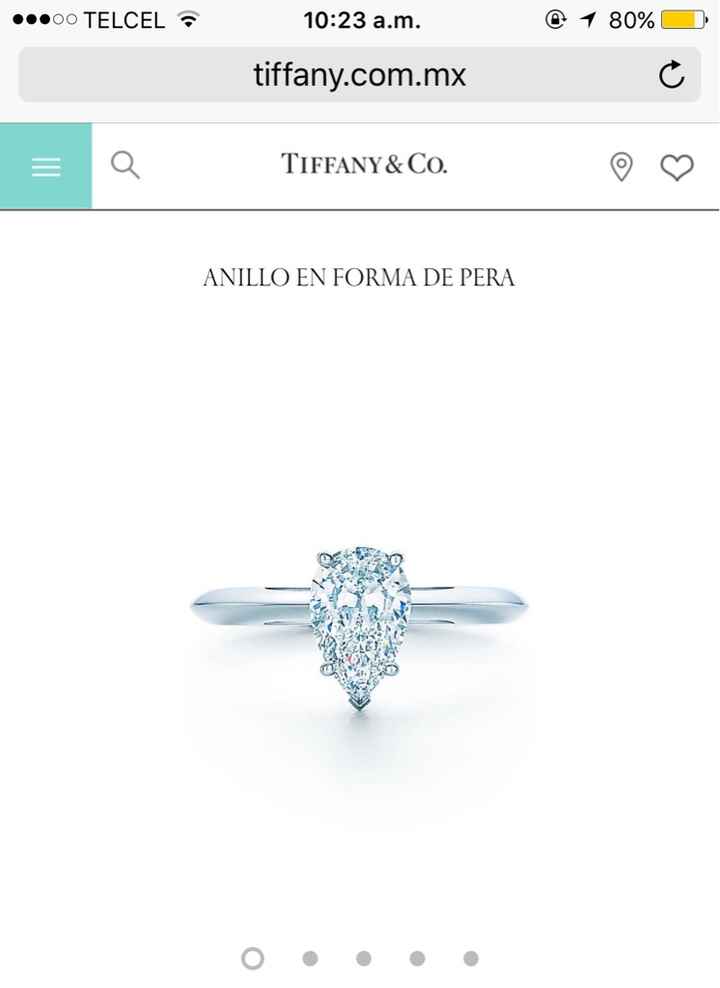Tap the tiffany.com.mx address bar
Image resolution: width=720 pixels, height=988 pixels.
[x=360, y=75]
